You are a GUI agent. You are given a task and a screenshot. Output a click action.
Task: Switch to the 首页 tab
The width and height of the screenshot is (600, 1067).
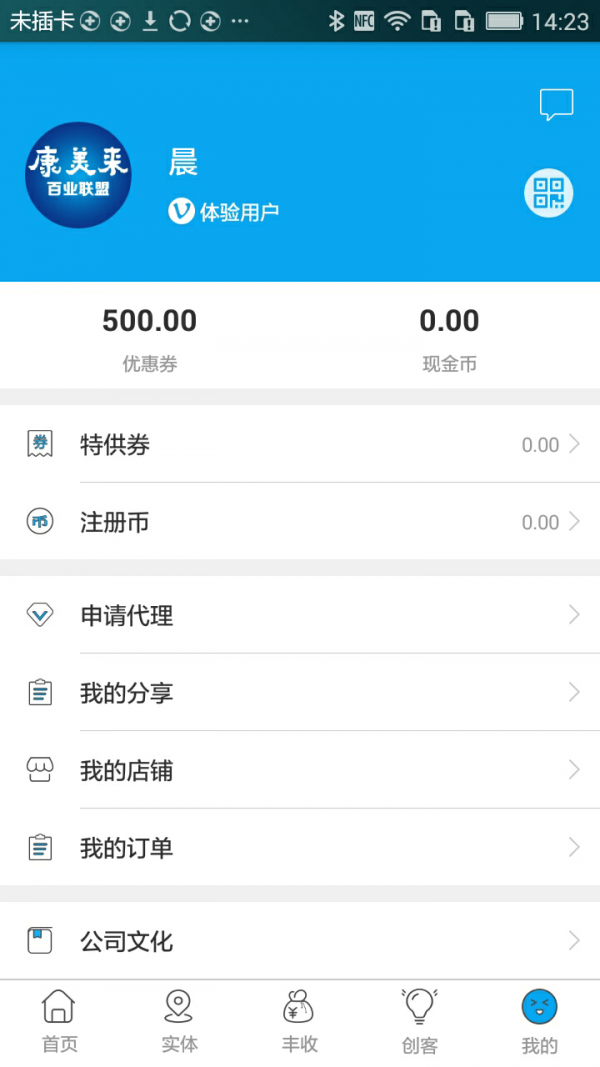coord(60,1022)
